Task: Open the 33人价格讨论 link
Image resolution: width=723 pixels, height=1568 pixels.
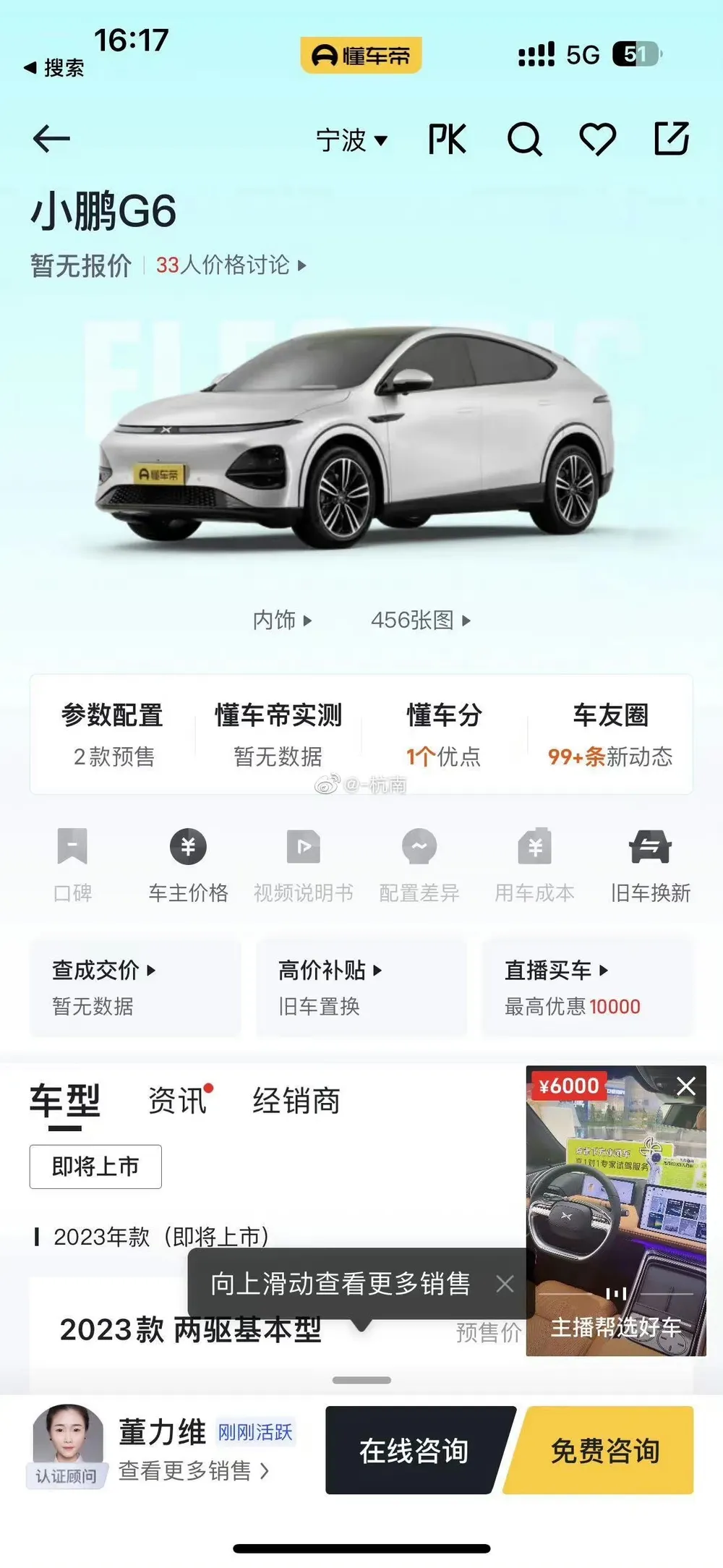Action: [230, 265]
